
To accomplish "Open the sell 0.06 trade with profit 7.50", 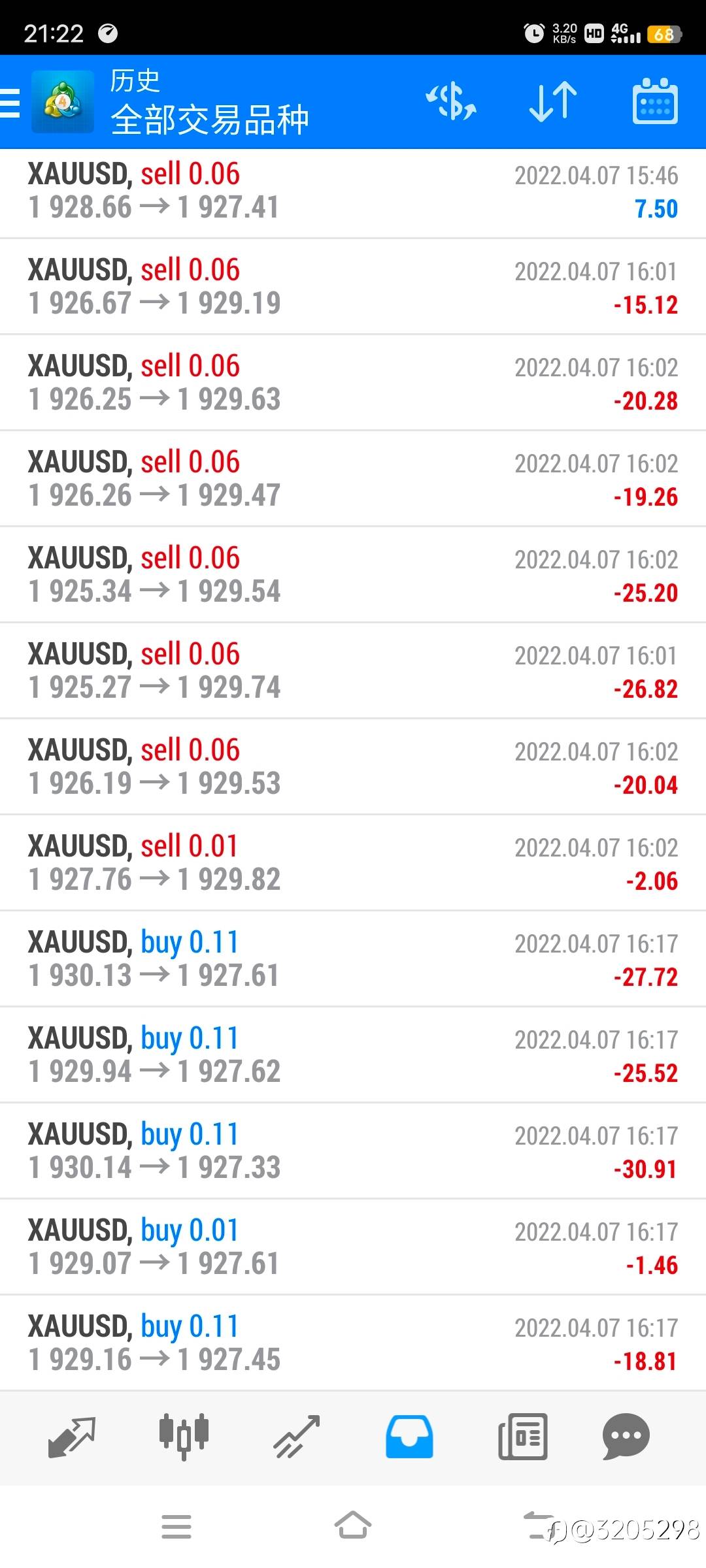I will [x=353, y=191].
